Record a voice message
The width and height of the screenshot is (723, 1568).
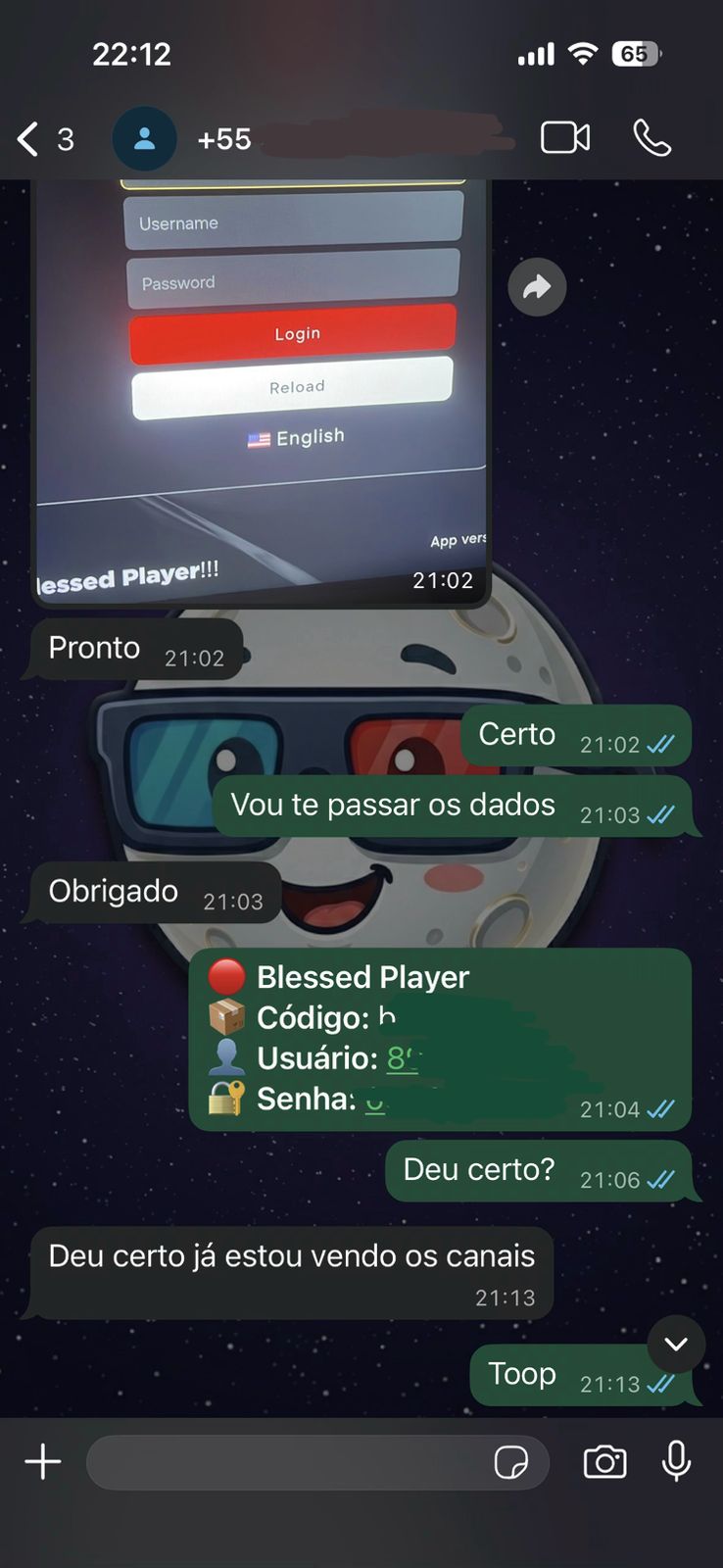pos(676,1462)
